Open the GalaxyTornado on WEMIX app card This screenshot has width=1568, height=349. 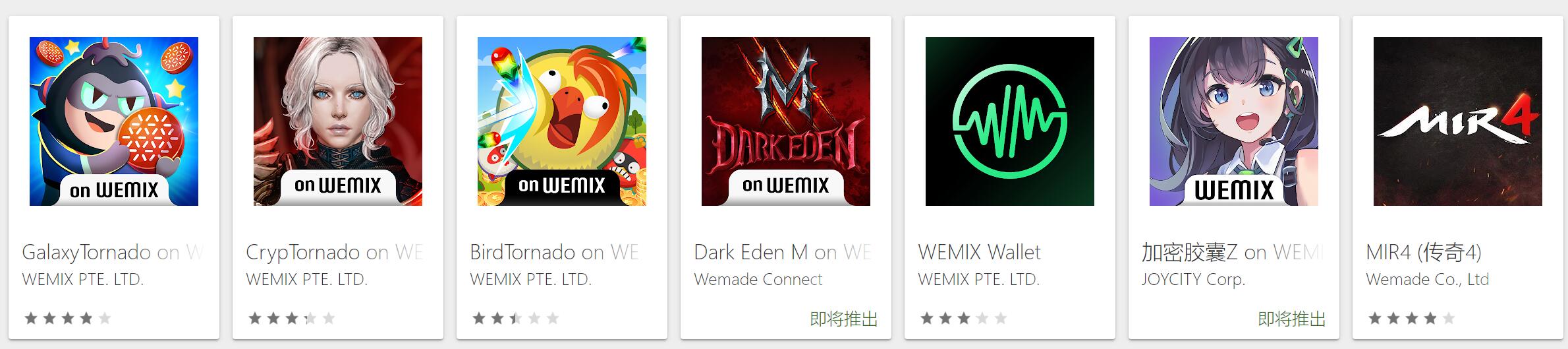point(113,121)
